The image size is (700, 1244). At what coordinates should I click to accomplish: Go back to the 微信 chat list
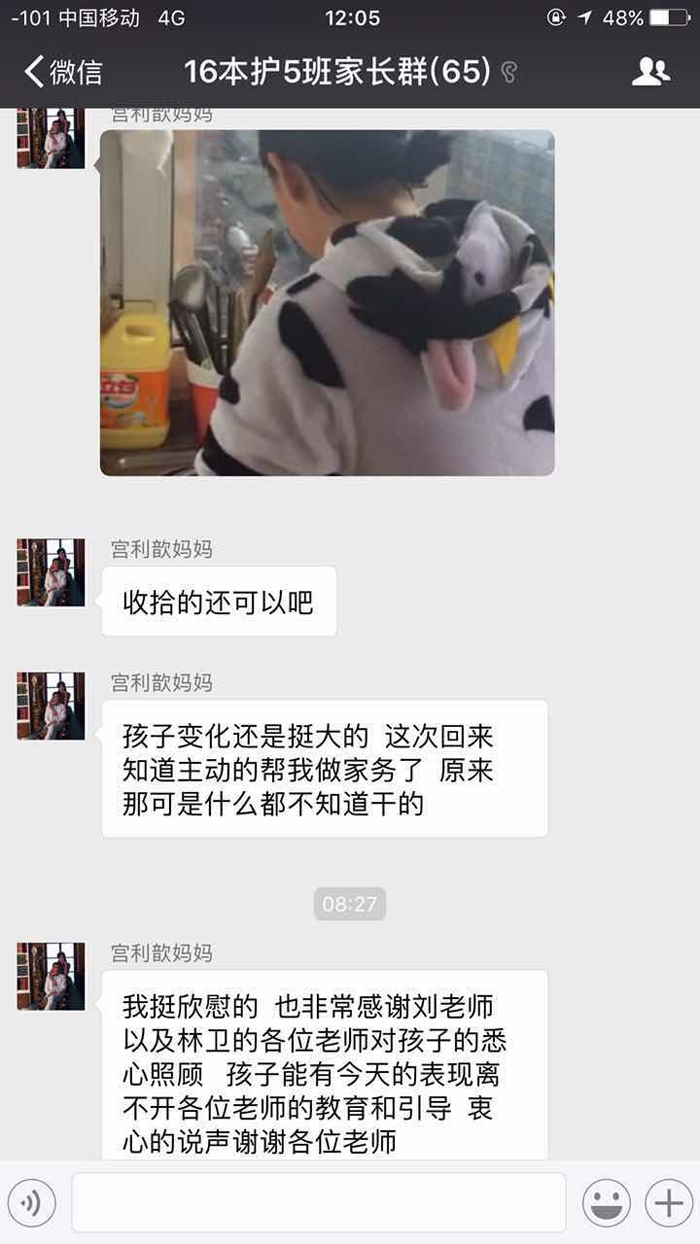(x=62, y=72)
